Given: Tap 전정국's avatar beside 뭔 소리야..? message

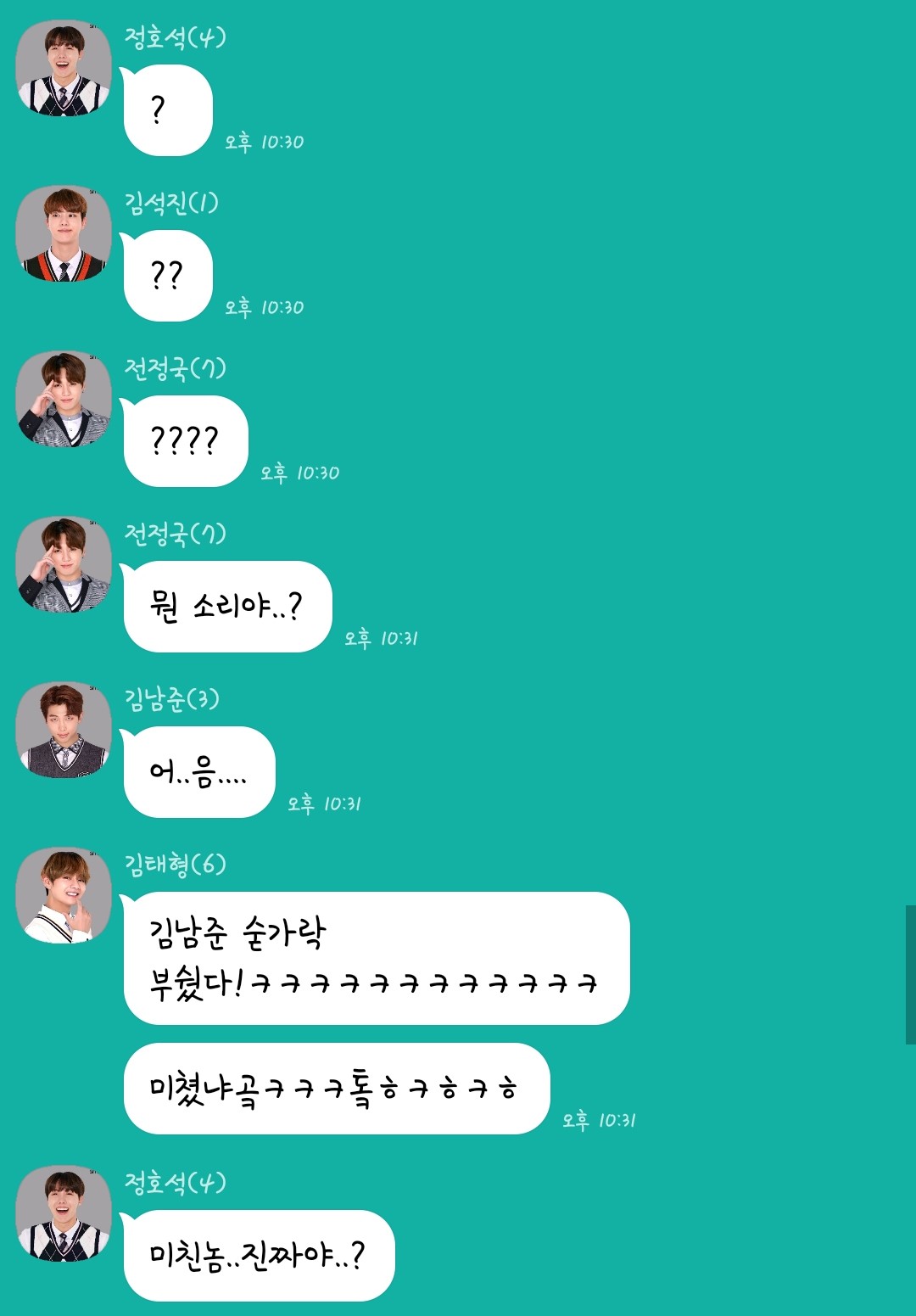Looking at the screenshot, I should pos(64,564).
